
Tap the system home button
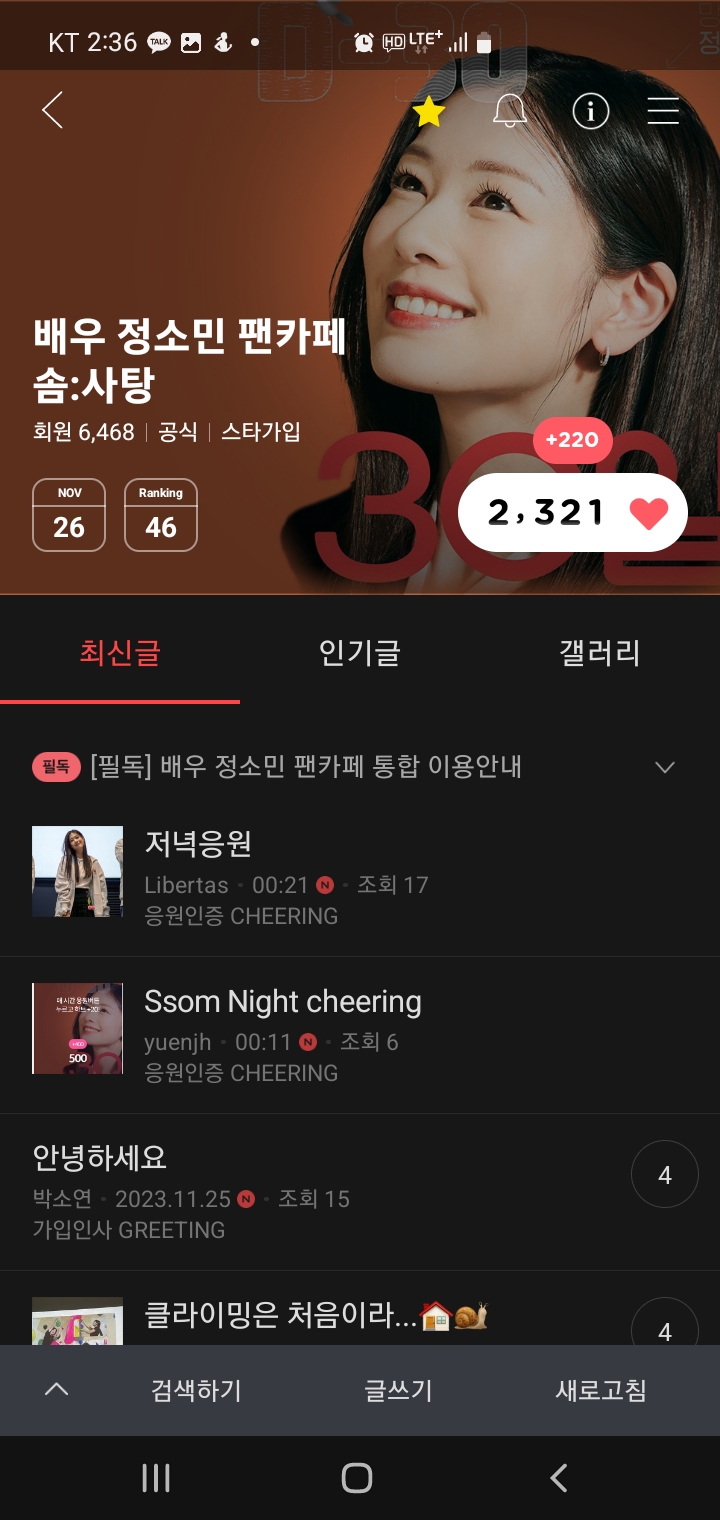tap(357, 1478)
